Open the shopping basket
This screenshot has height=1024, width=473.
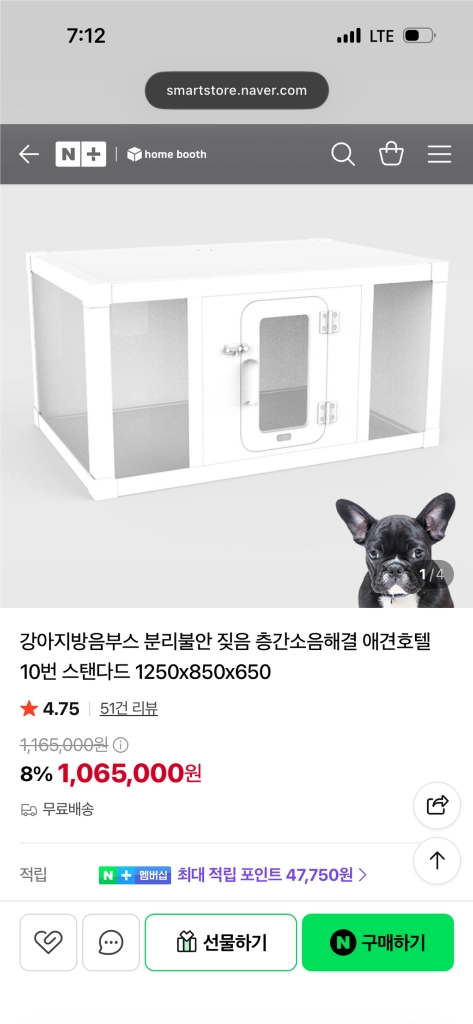391,154
